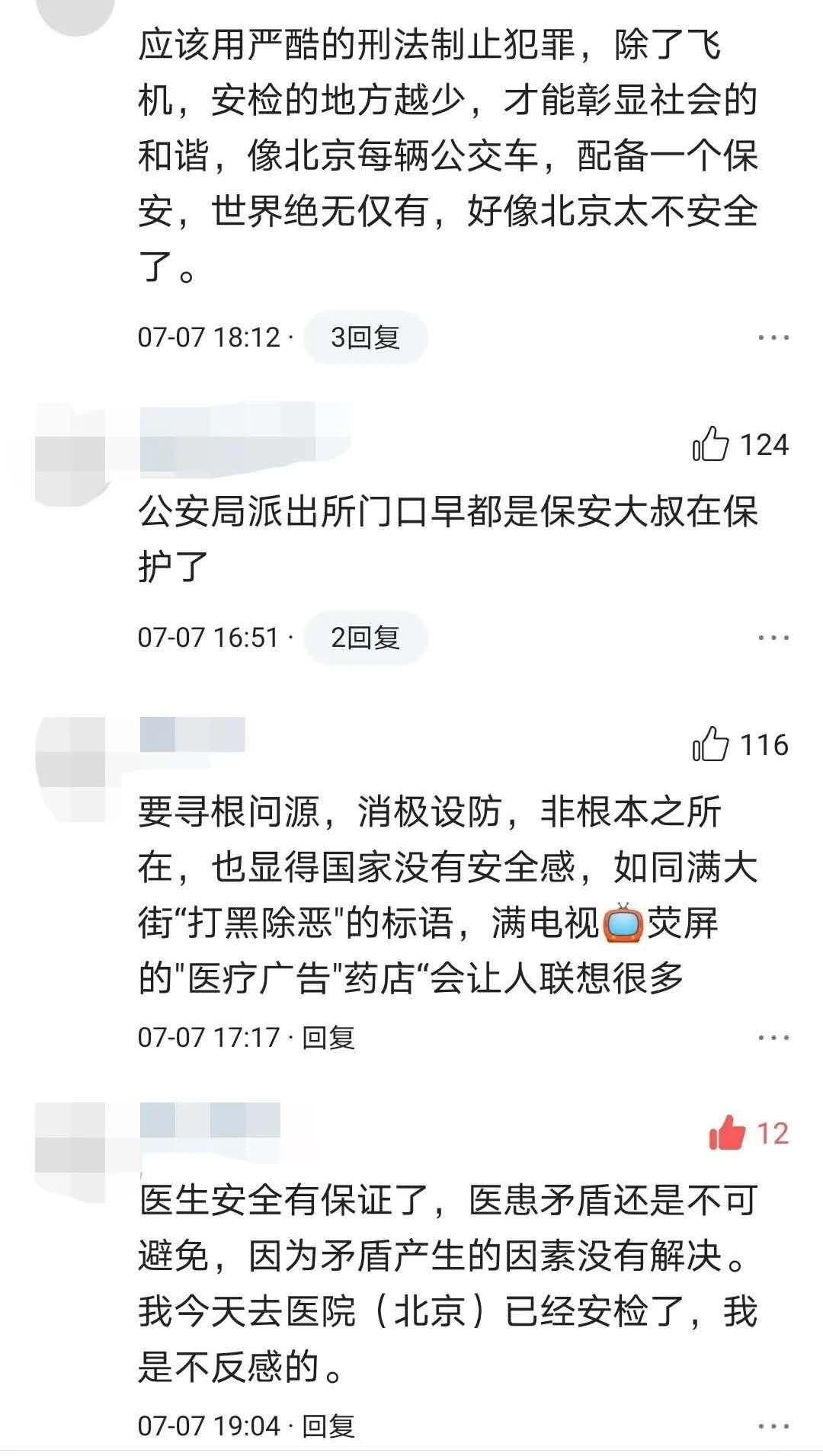Like the comment with 116 likes
823x1456 pixels.
[711, 744]
